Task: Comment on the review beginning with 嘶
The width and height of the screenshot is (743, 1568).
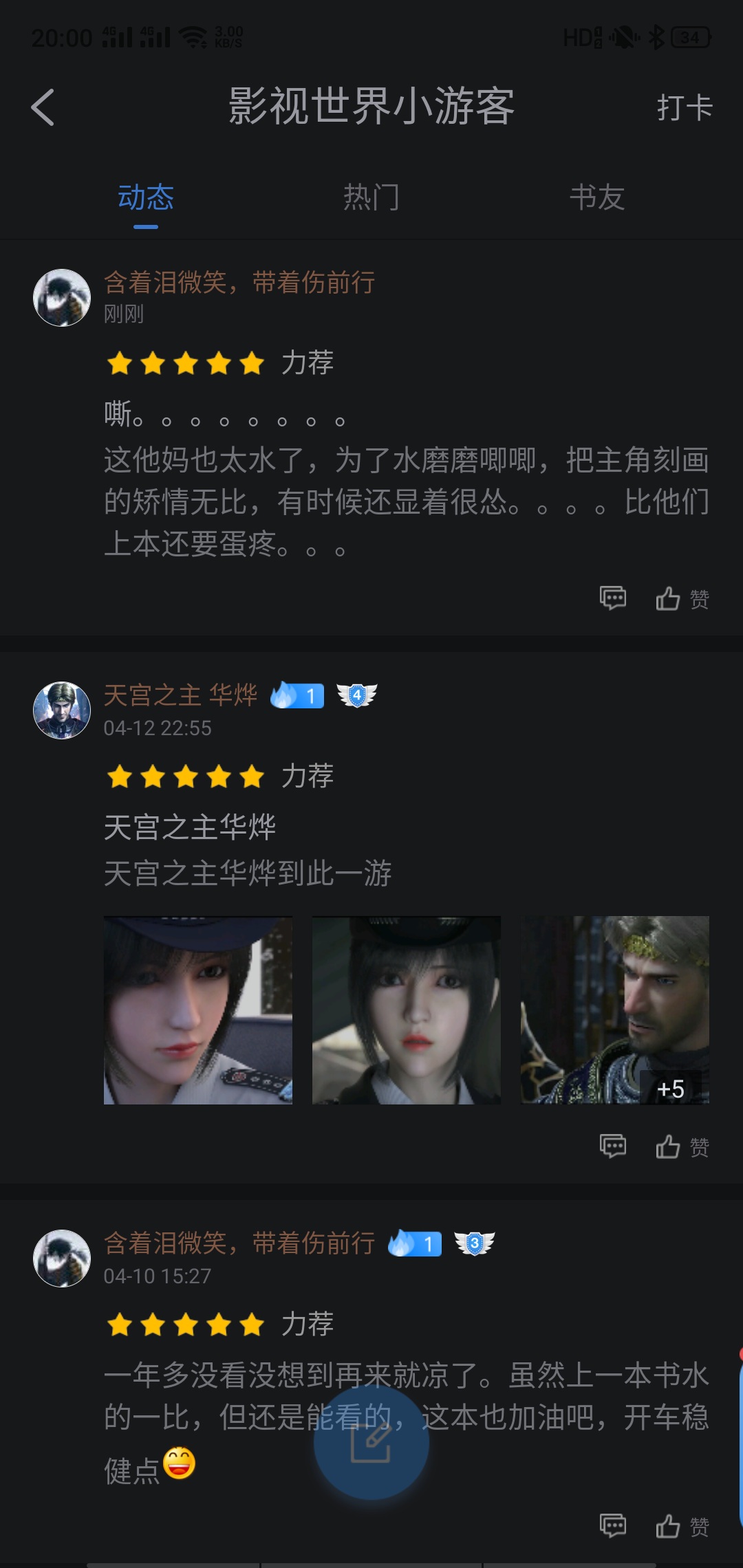Action: coord(613,598)
